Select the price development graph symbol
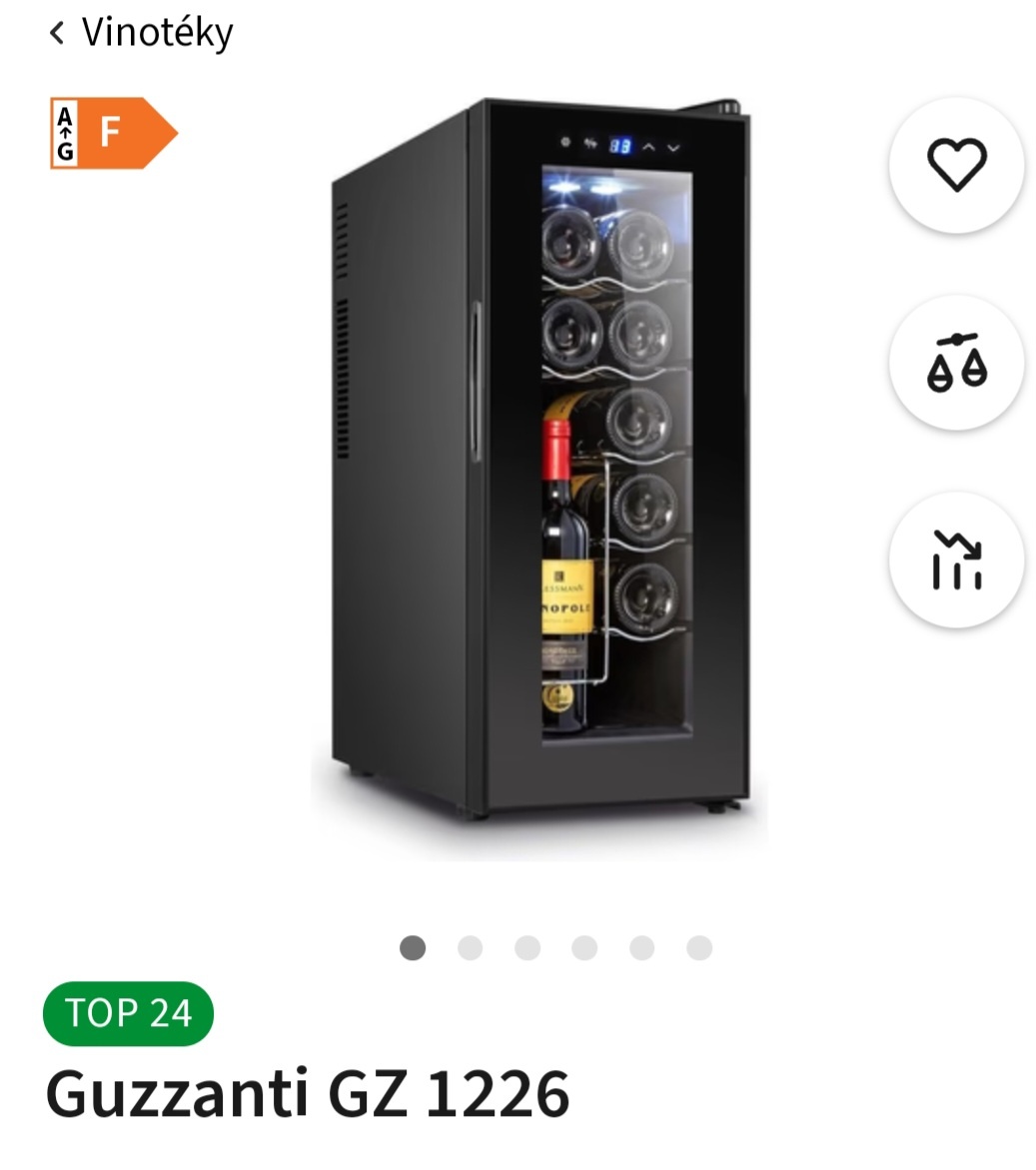This screenshot has width=1036, height=1170. tap(955, 562)
